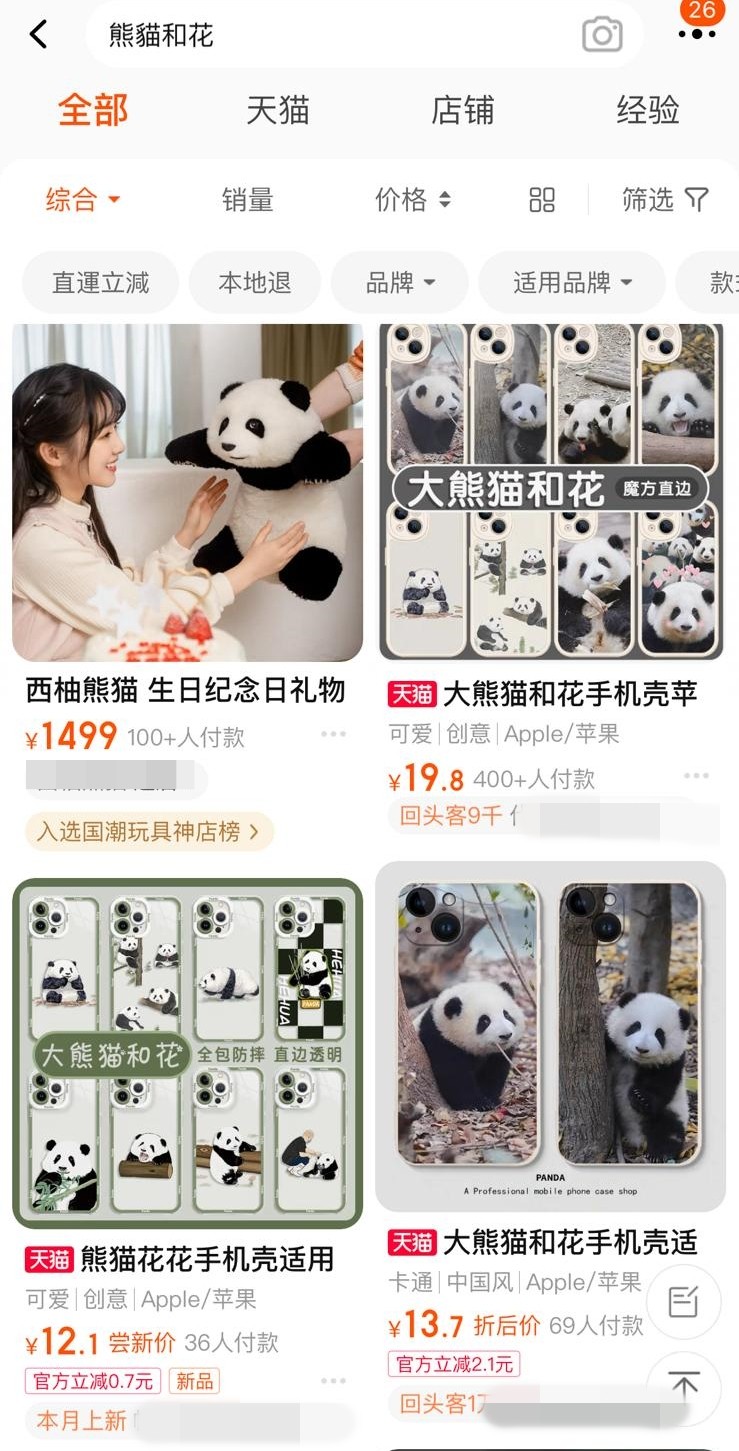Sort results by 销量
Image resolution: width=739 pixels, height=1451 pixels.
pyautogui.click(x=247, y=199)
